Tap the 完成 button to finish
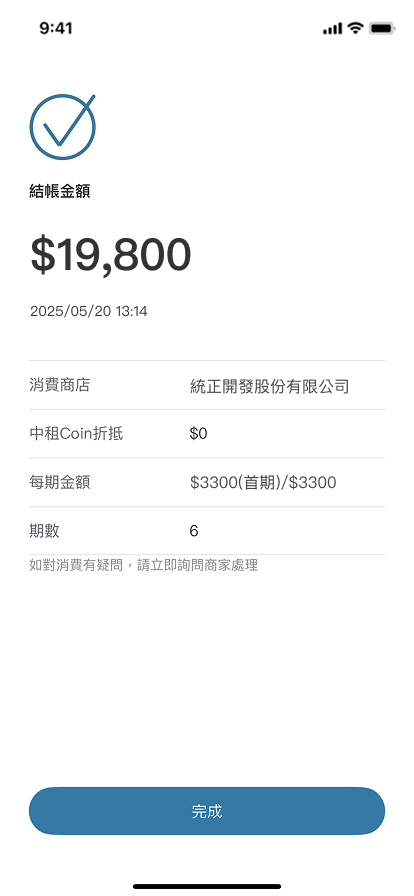 [207, 811]
